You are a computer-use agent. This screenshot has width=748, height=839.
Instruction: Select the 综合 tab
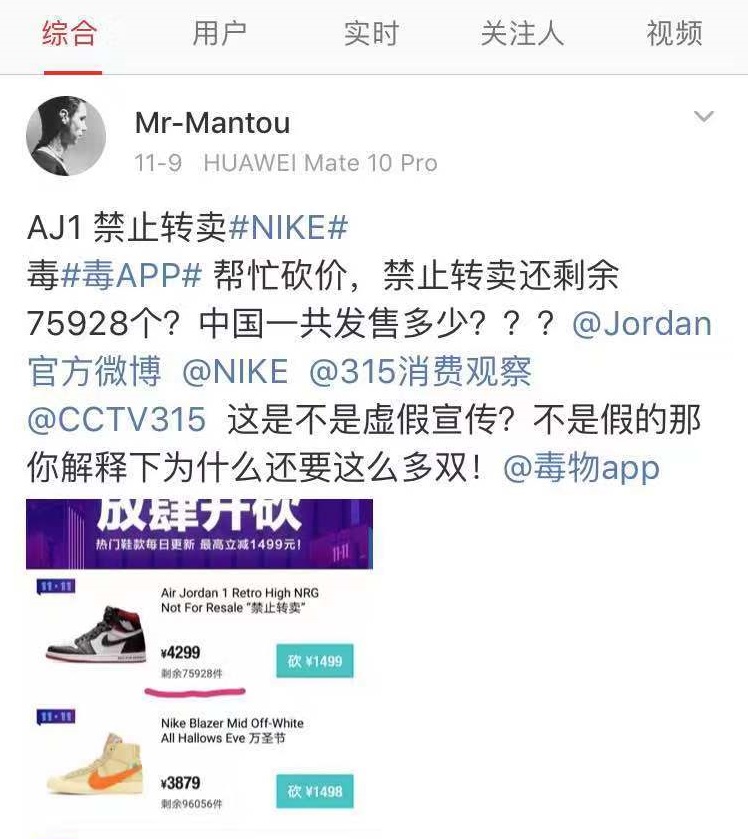[70, 34]
